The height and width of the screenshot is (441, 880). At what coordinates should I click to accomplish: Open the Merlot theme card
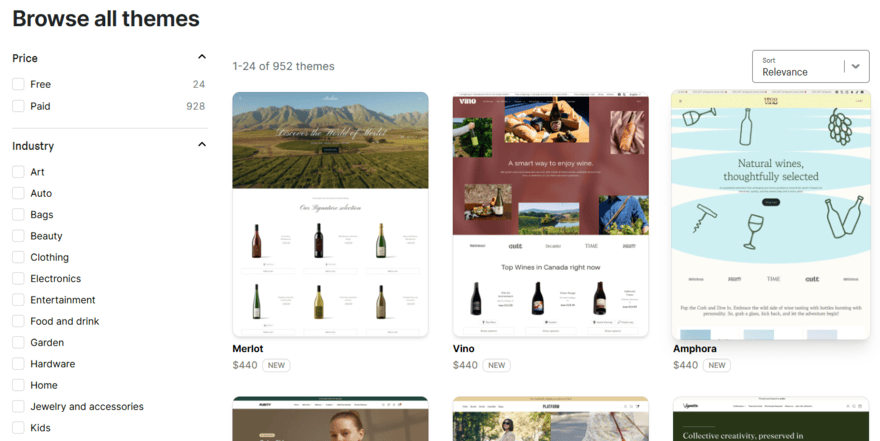click(330, 215)
